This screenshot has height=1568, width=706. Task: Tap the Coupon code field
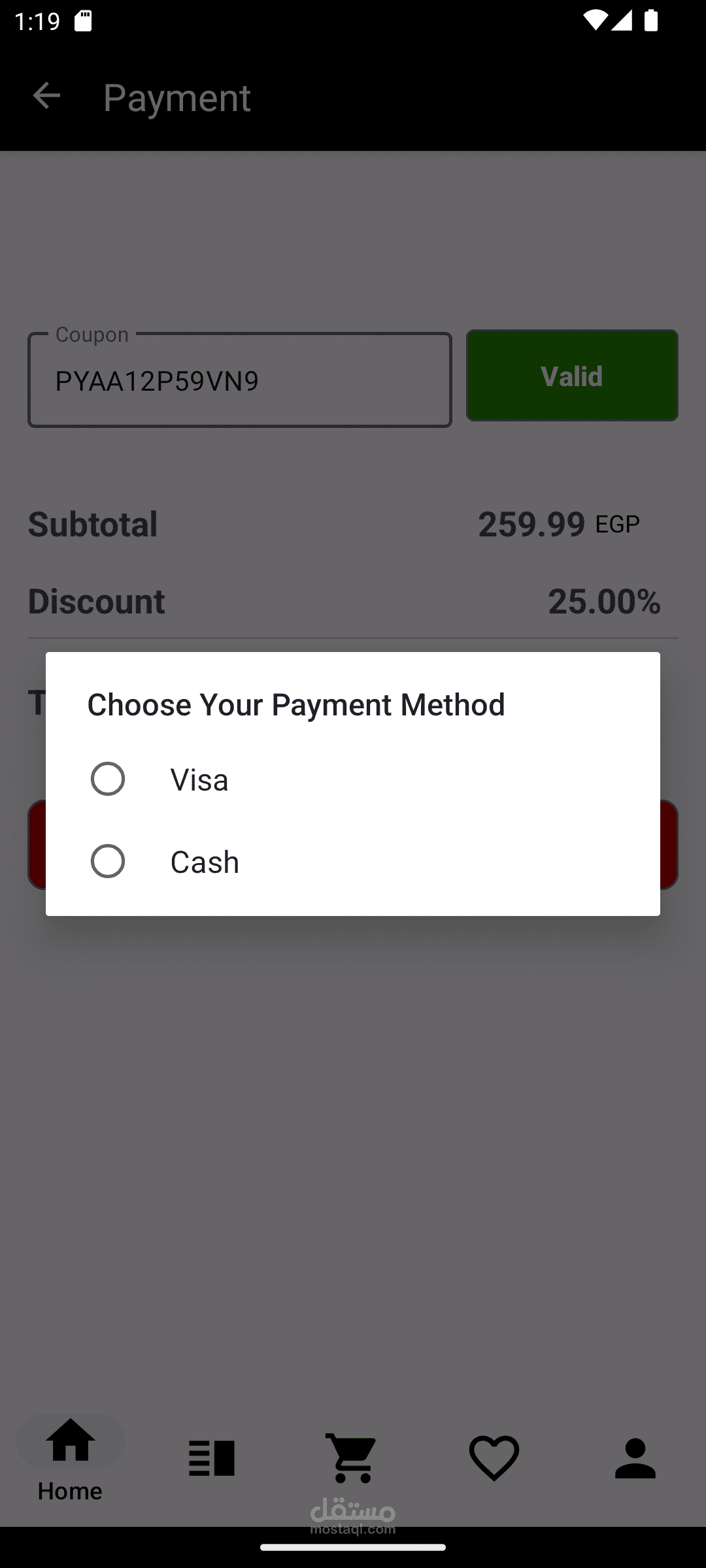[x=240, y=380]
